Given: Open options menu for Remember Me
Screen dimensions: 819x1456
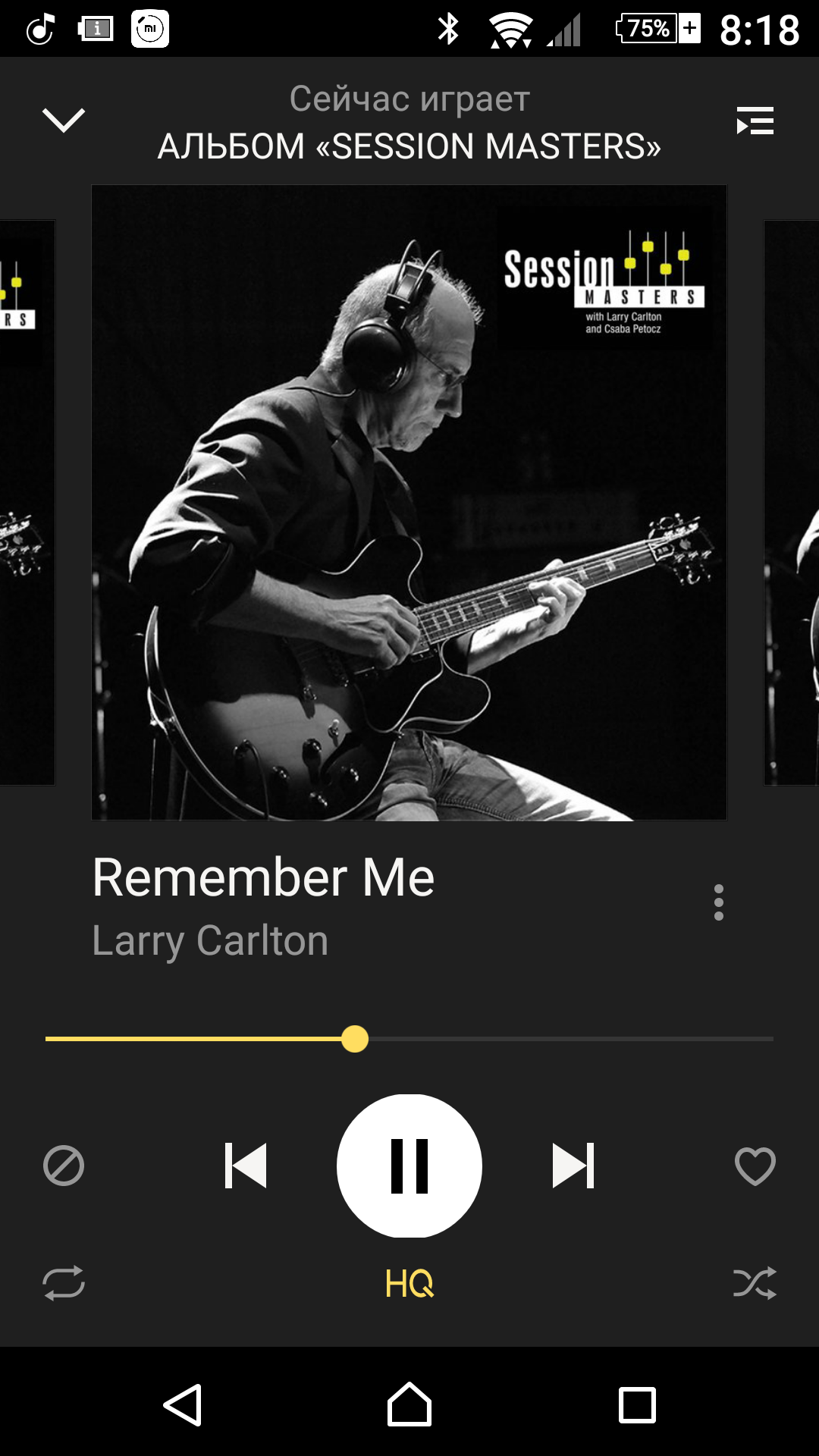Looking at the screenshot, I should point(718,902).
